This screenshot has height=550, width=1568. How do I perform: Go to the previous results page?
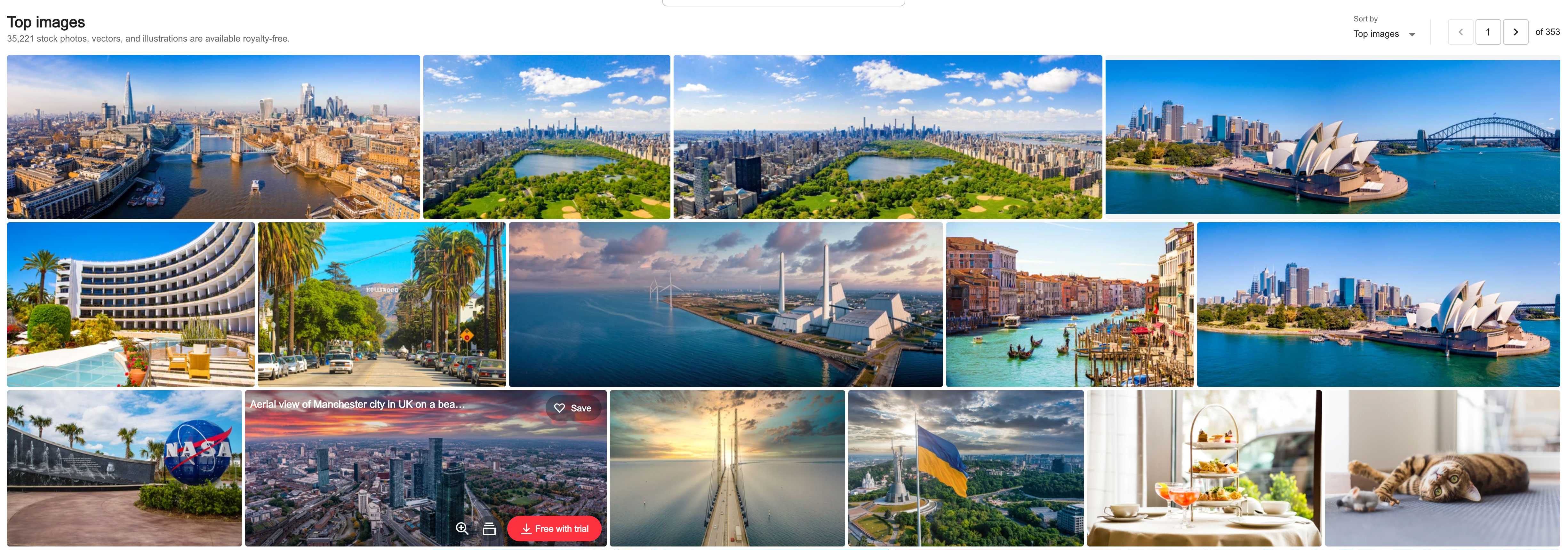point(1460,32)
